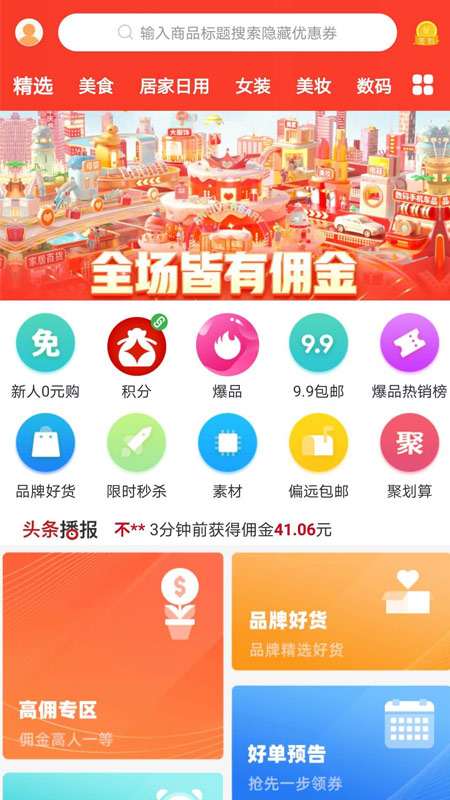The width and height of the screenshot is (450, 800).
Task: Switch to the 美食 tab
Action: [x=95, y=86]
